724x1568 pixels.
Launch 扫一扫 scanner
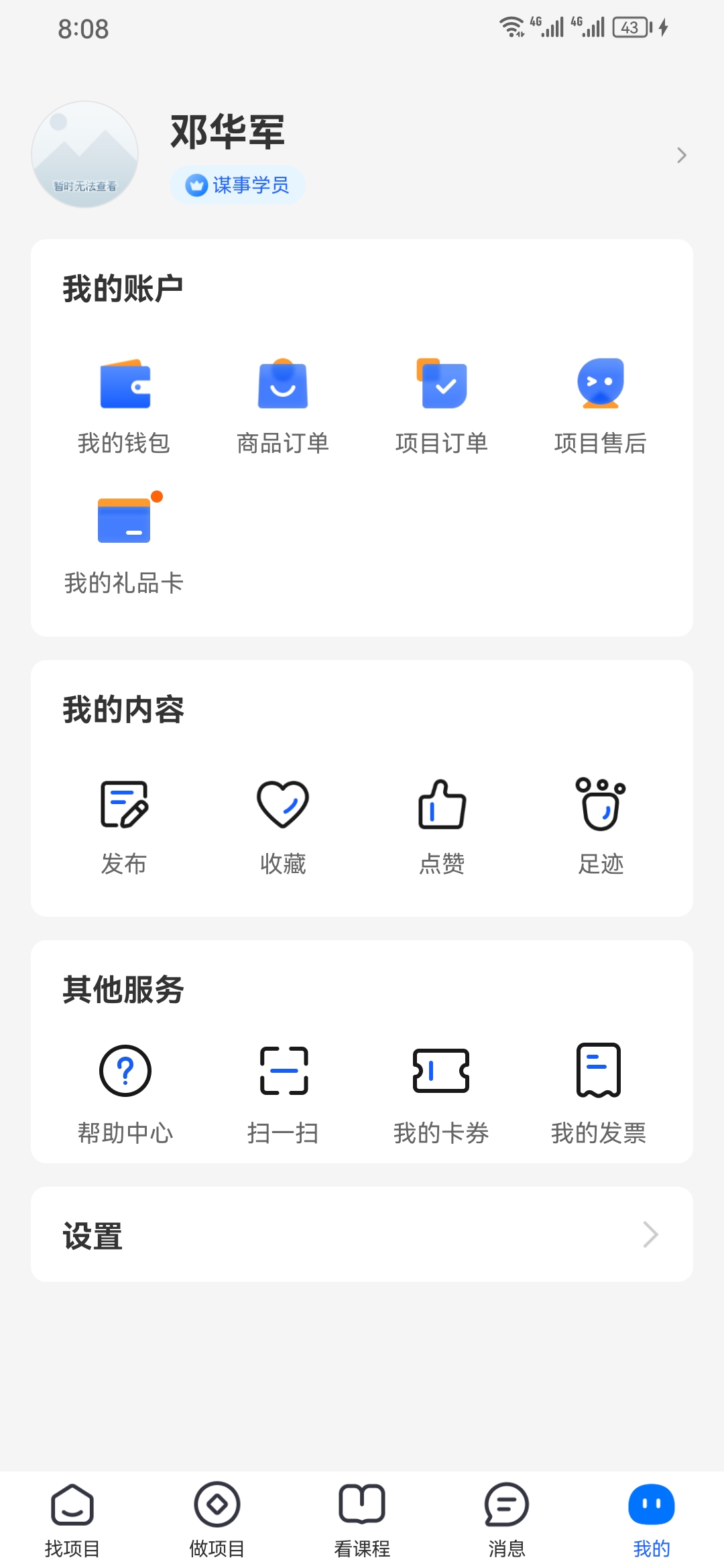click(283, 1092)
